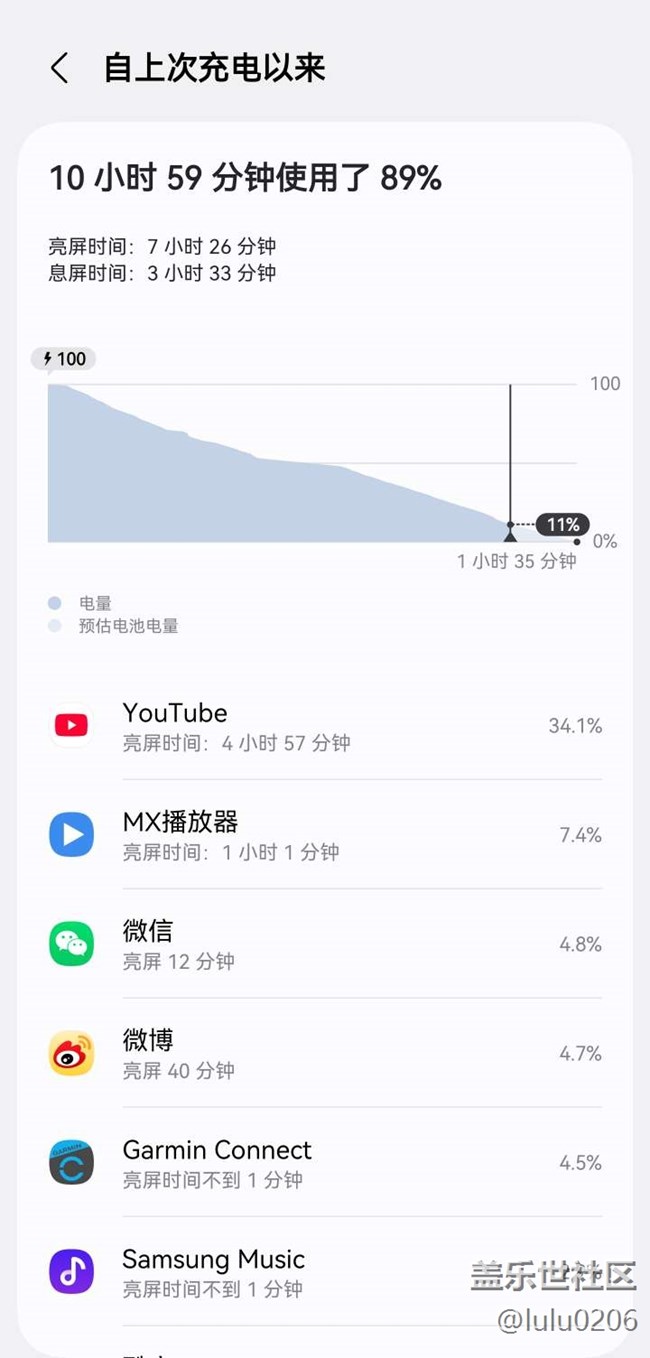Go back from 自上次充电以来 screen

[60, 69]
